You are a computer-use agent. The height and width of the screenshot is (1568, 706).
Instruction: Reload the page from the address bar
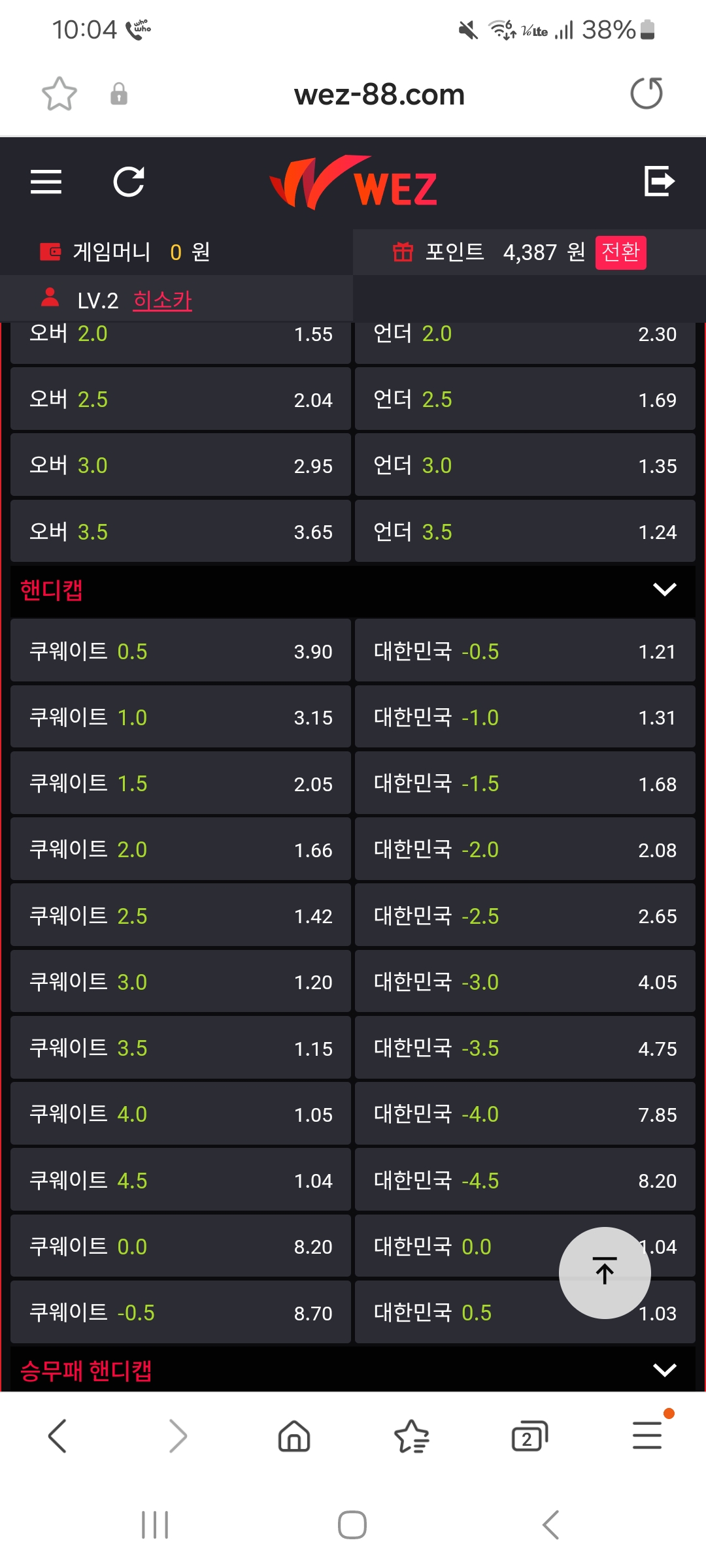click(647, 93)
